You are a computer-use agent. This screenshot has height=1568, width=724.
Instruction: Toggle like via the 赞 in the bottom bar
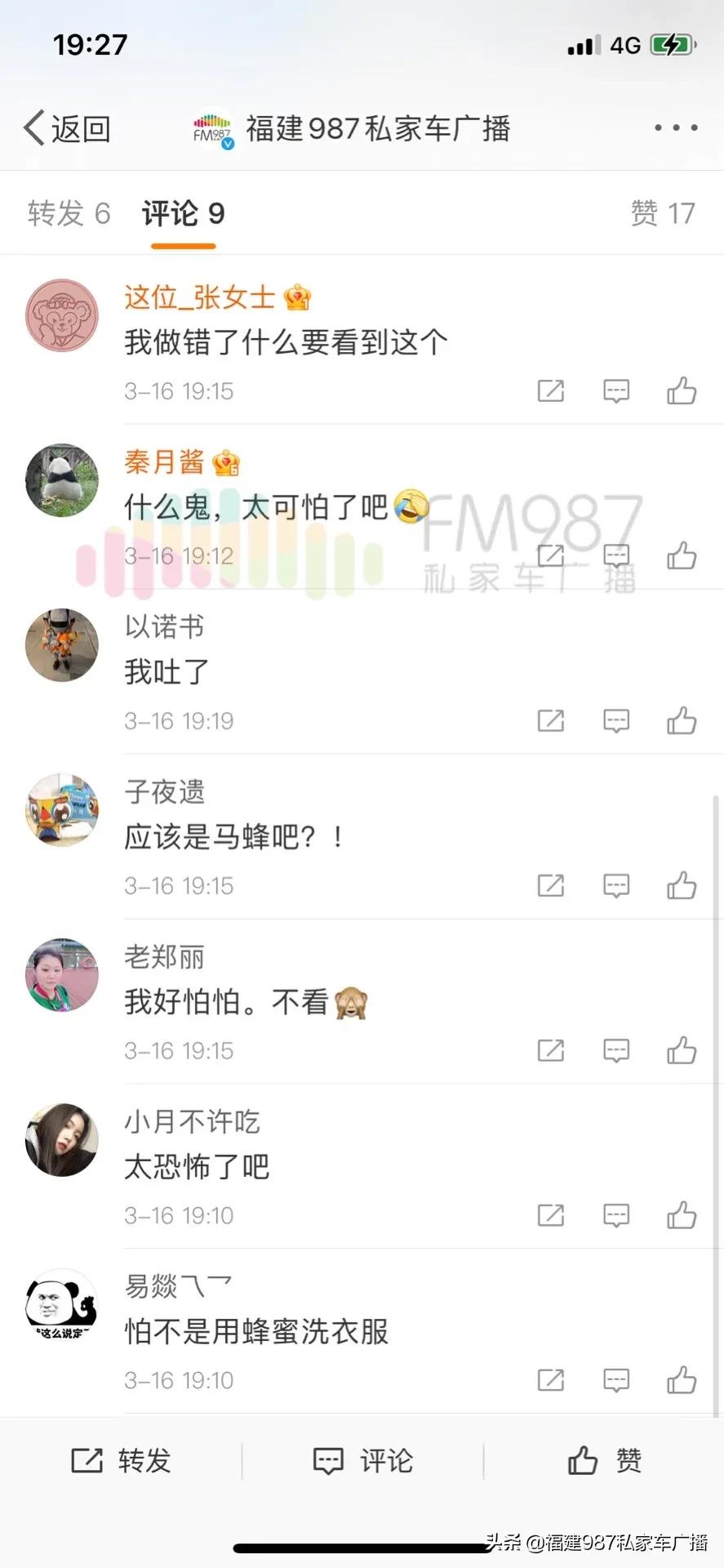coord(604,1461)
